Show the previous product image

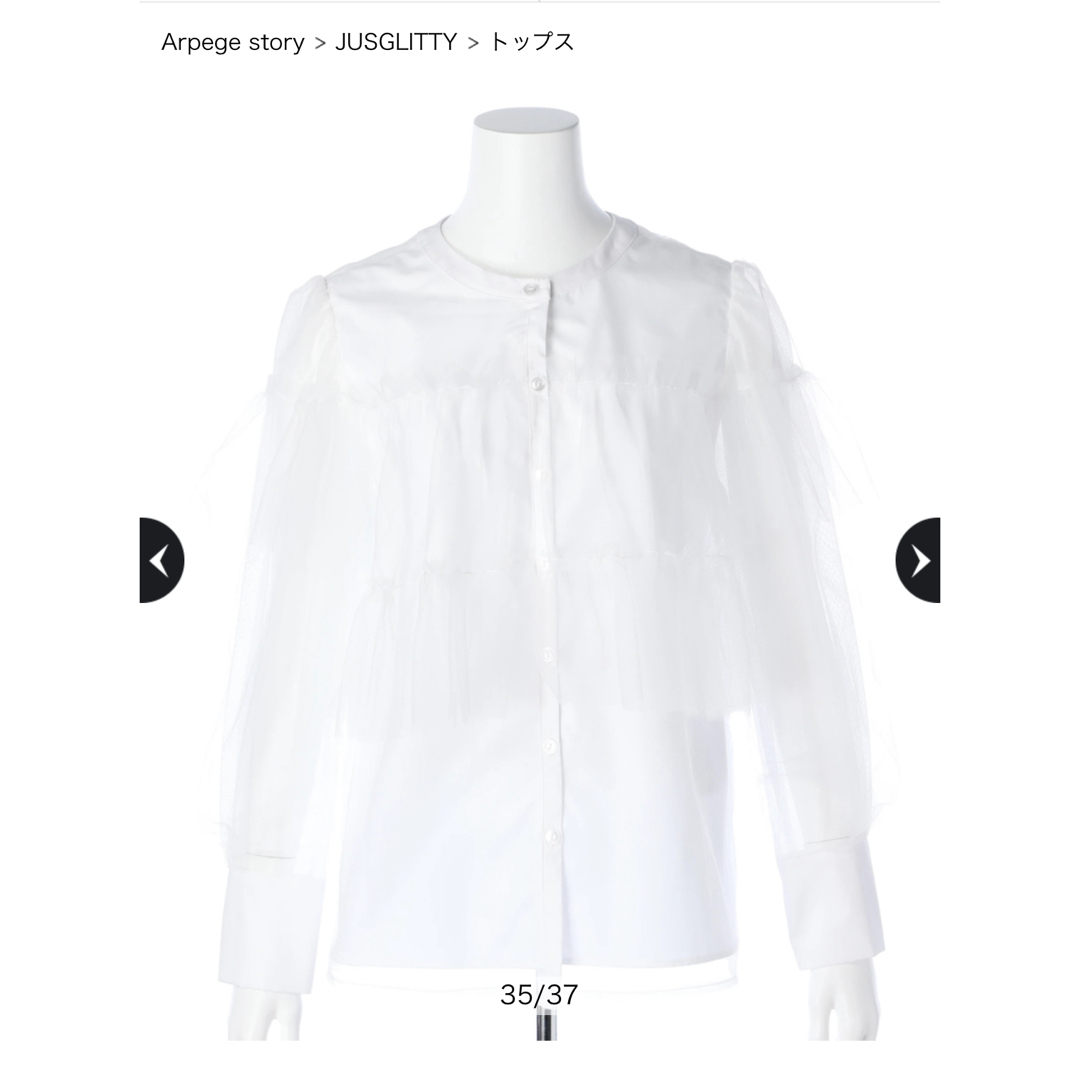point(161,560)
